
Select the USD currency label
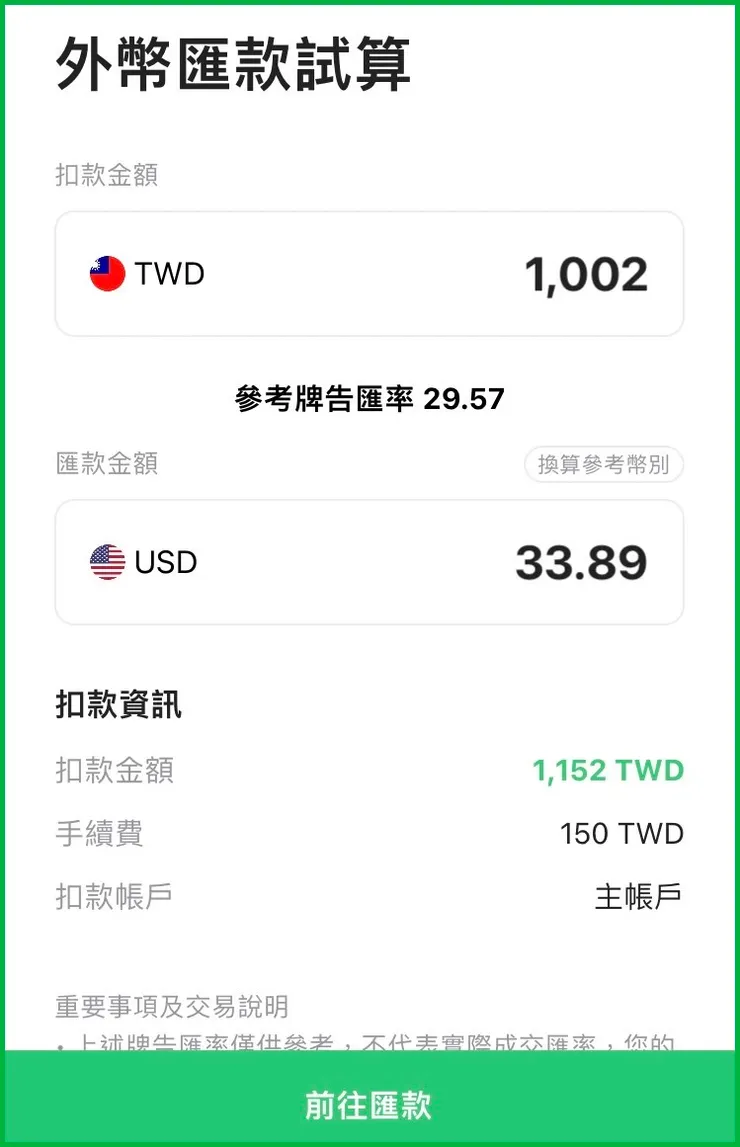pos(165,562)
